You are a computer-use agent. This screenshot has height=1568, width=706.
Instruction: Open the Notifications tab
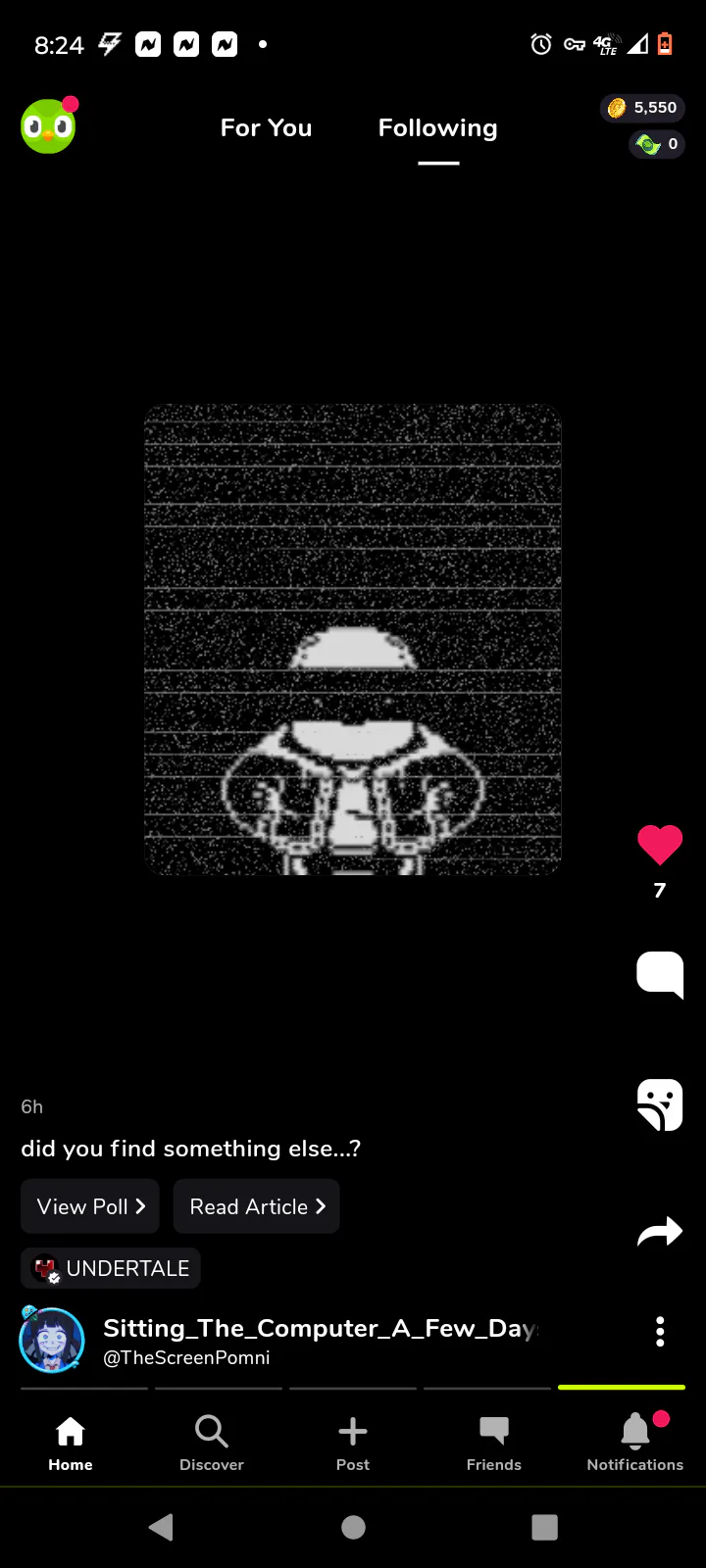click(634, 1443)
